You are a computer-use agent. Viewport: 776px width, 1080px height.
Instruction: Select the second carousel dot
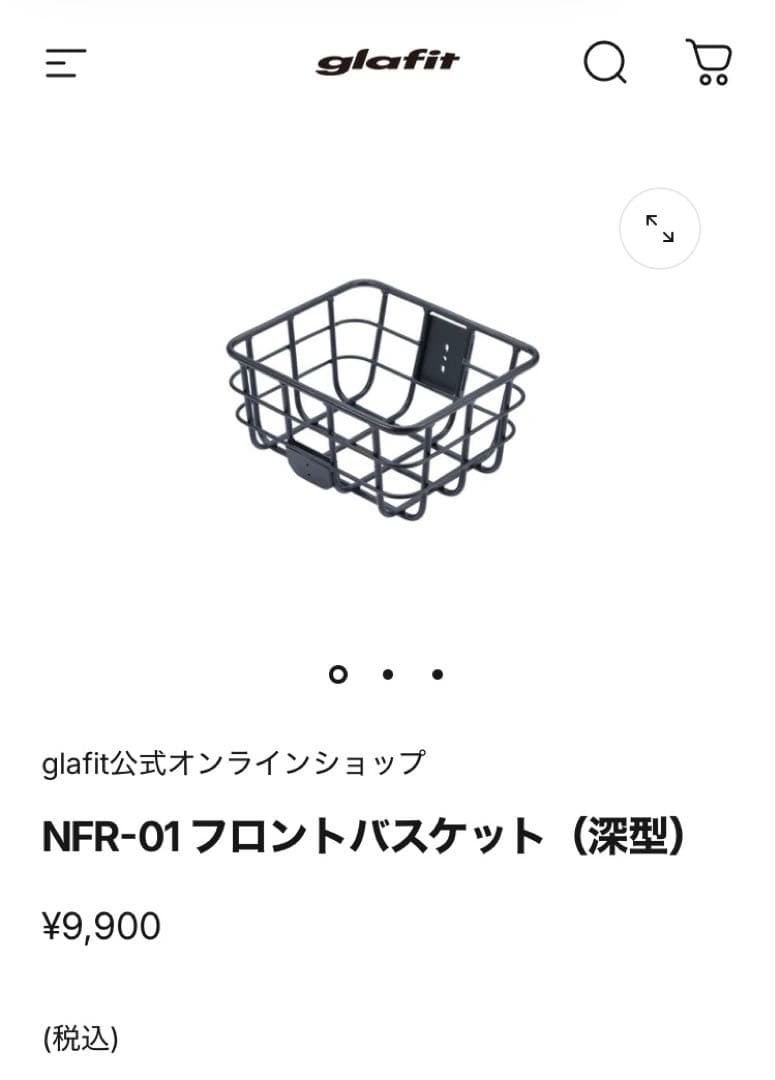pyautogui.click(x=389, y=674)
